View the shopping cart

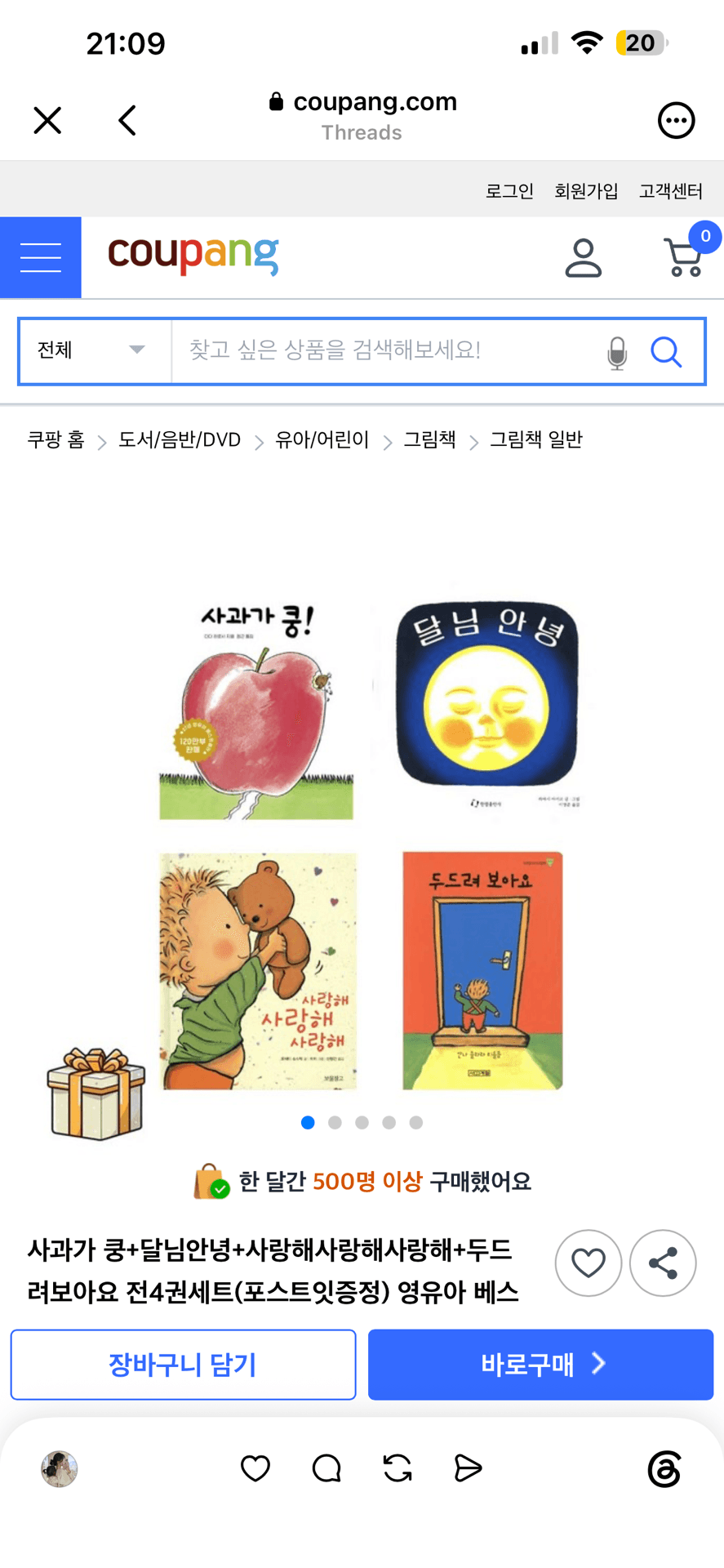684,256
